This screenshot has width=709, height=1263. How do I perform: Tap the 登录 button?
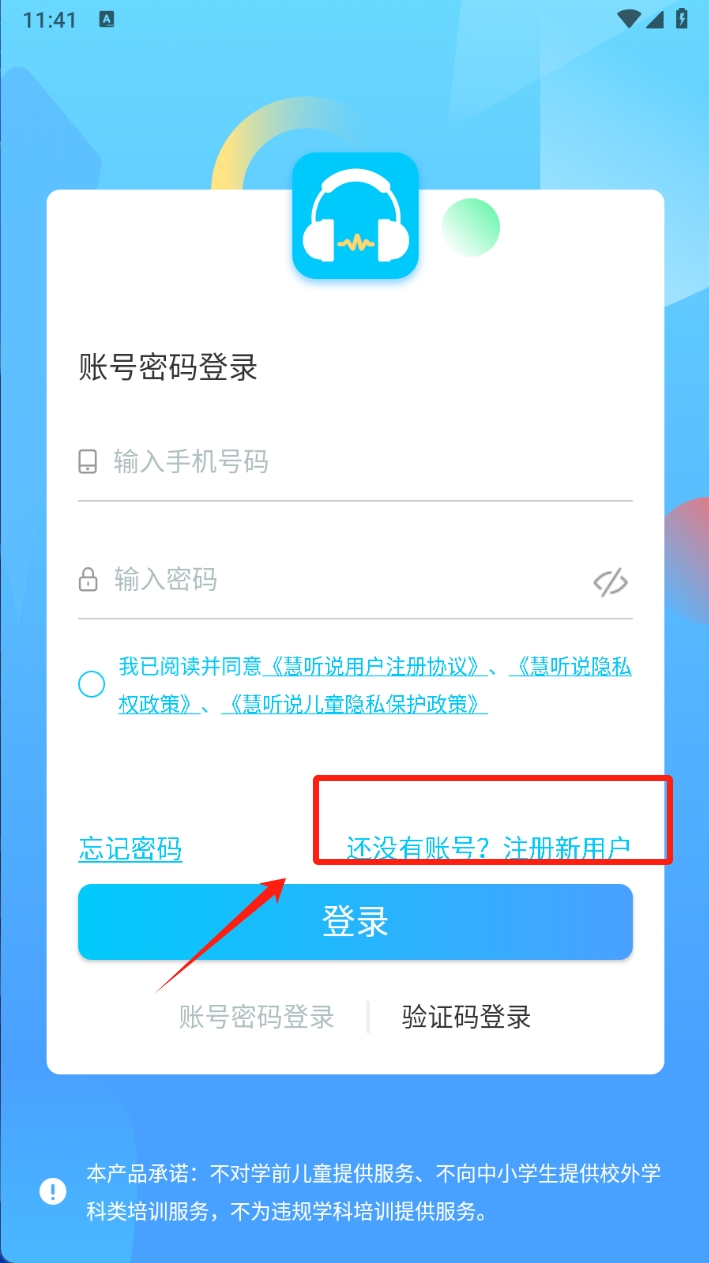(355, 922)
